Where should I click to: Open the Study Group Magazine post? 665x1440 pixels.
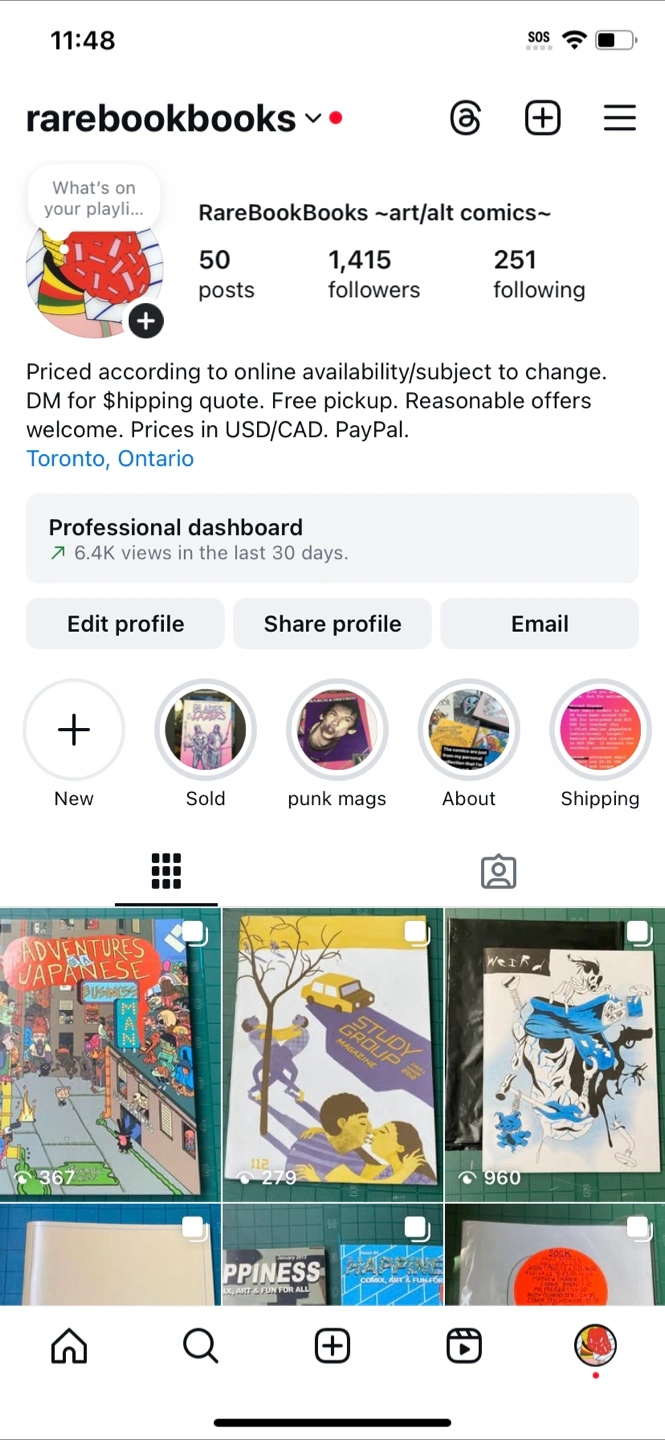pyautogui.click(x=332, y=1055)
